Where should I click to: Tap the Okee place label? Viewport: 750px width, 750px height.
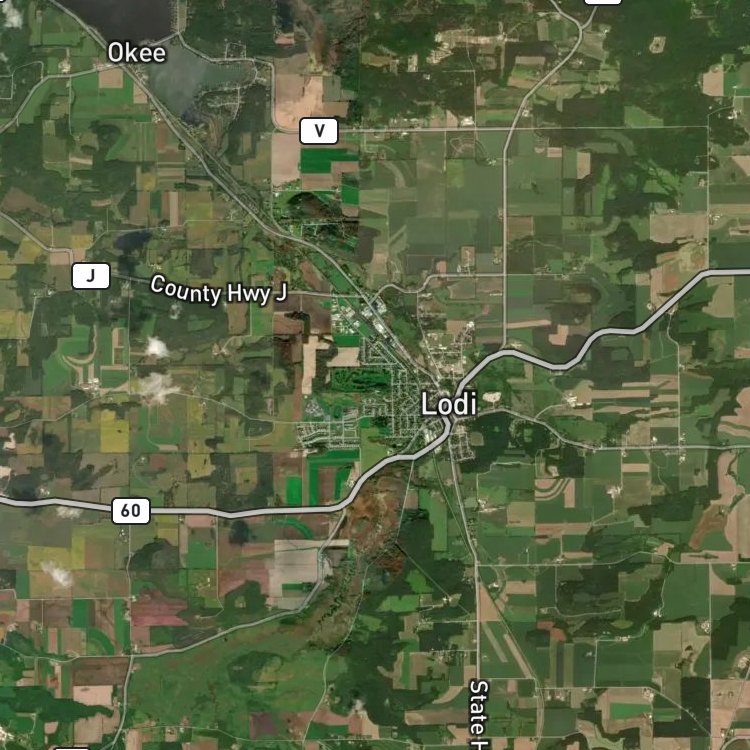pyautogui.click(x=137, y=53)
